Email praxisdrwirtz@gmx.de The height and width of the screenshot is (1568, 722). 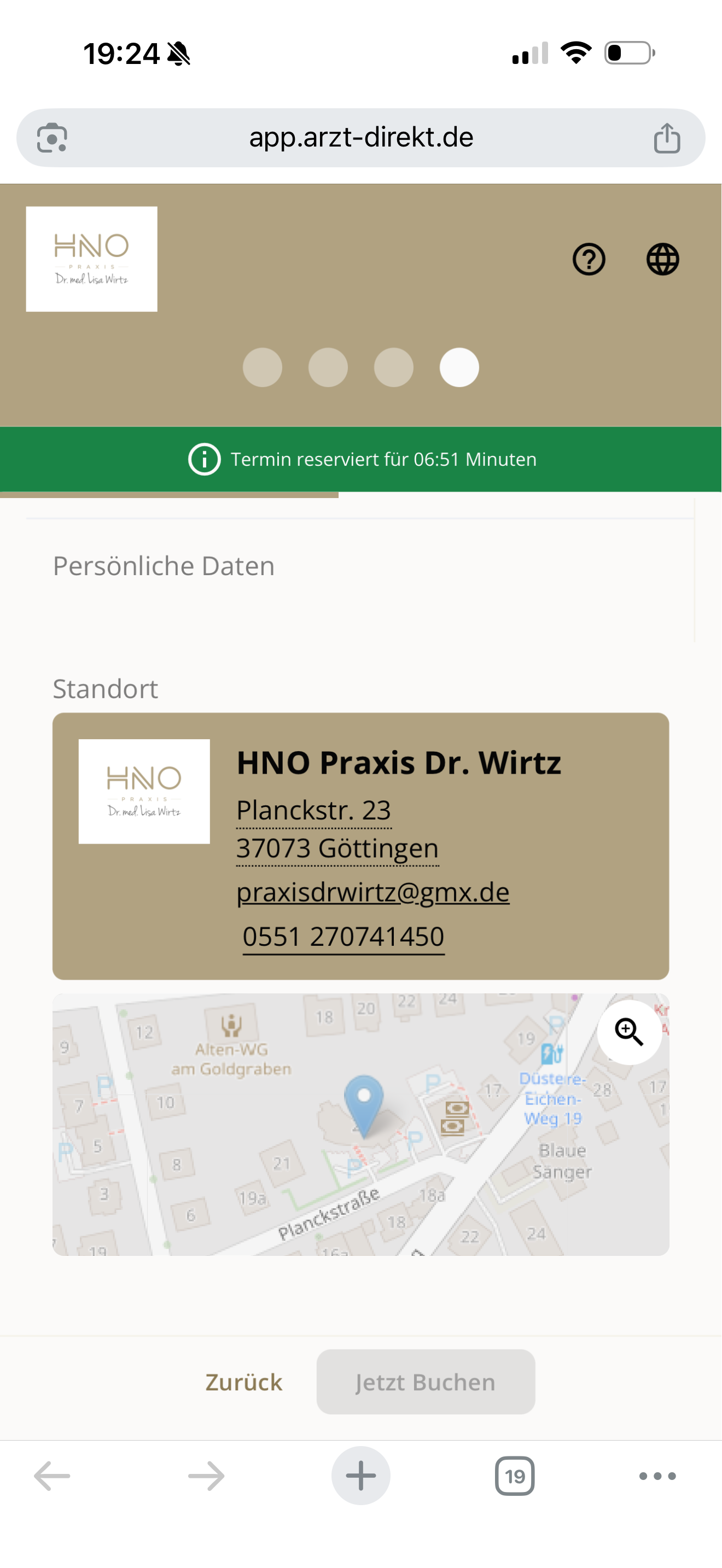(372, 892)
